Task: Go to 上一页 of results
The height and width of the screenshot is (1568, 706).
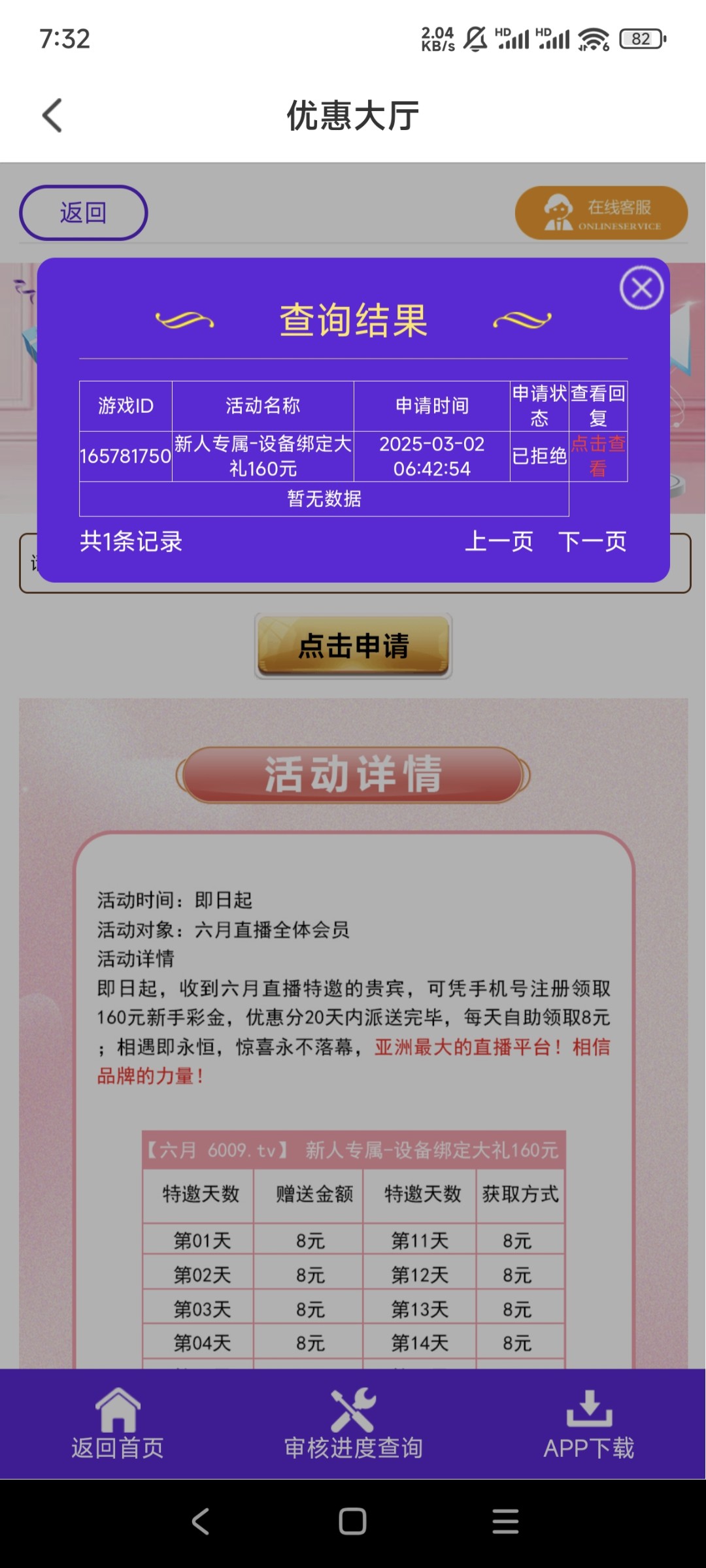Action: click(499, 542)
